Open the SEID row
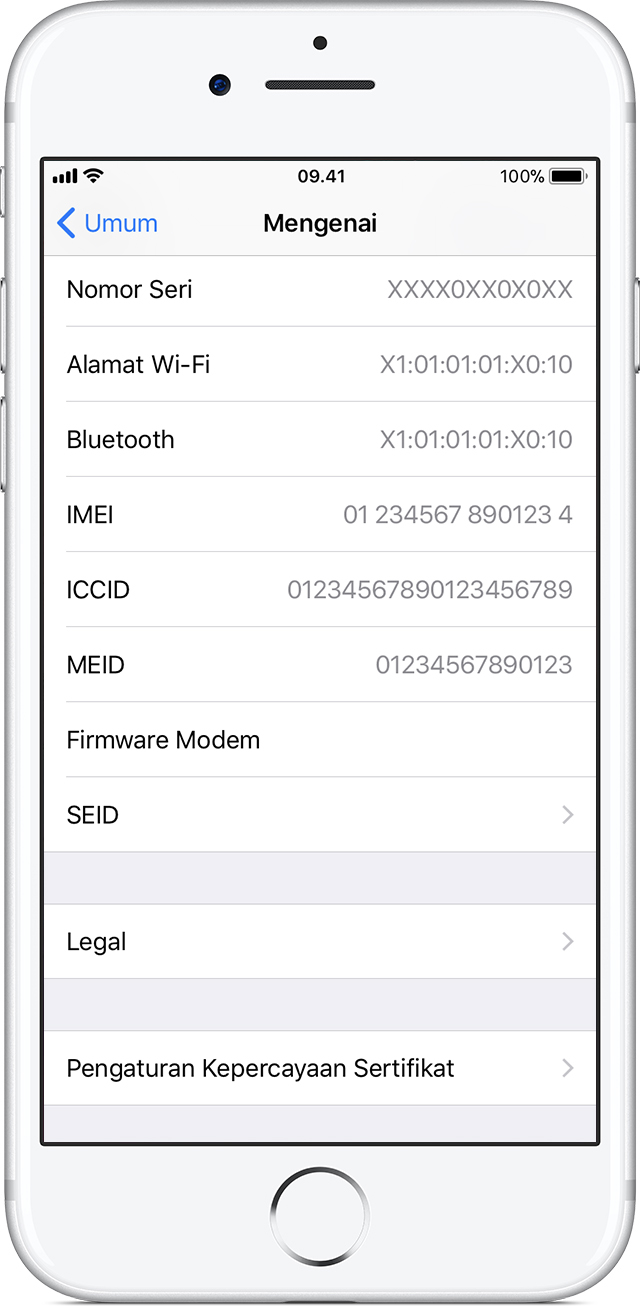Screen dimensions: 640x1308 [320, 815]
